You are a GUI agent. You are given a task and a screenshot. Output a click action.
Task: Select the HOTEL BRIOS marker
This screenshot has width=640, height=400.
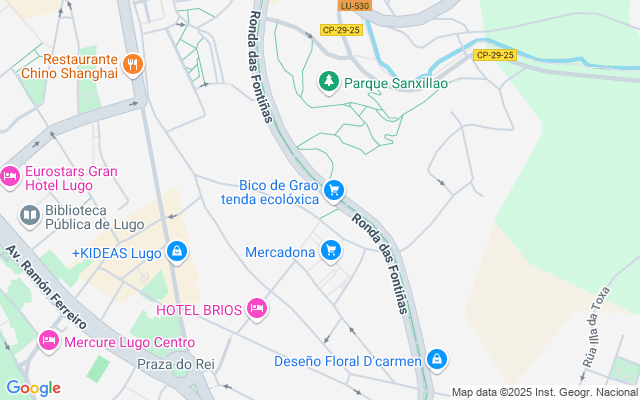click(256, 308)
